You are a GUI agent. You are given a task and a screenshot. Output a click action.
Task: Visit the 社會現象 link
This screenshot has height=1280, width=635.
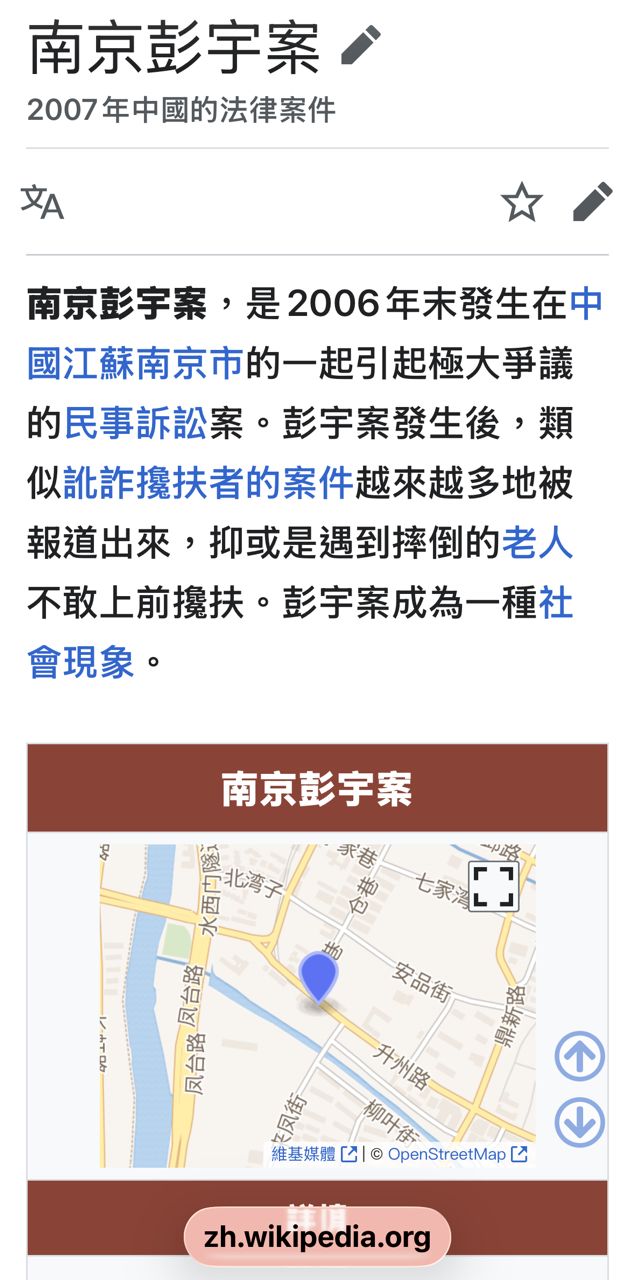(80, 662)
